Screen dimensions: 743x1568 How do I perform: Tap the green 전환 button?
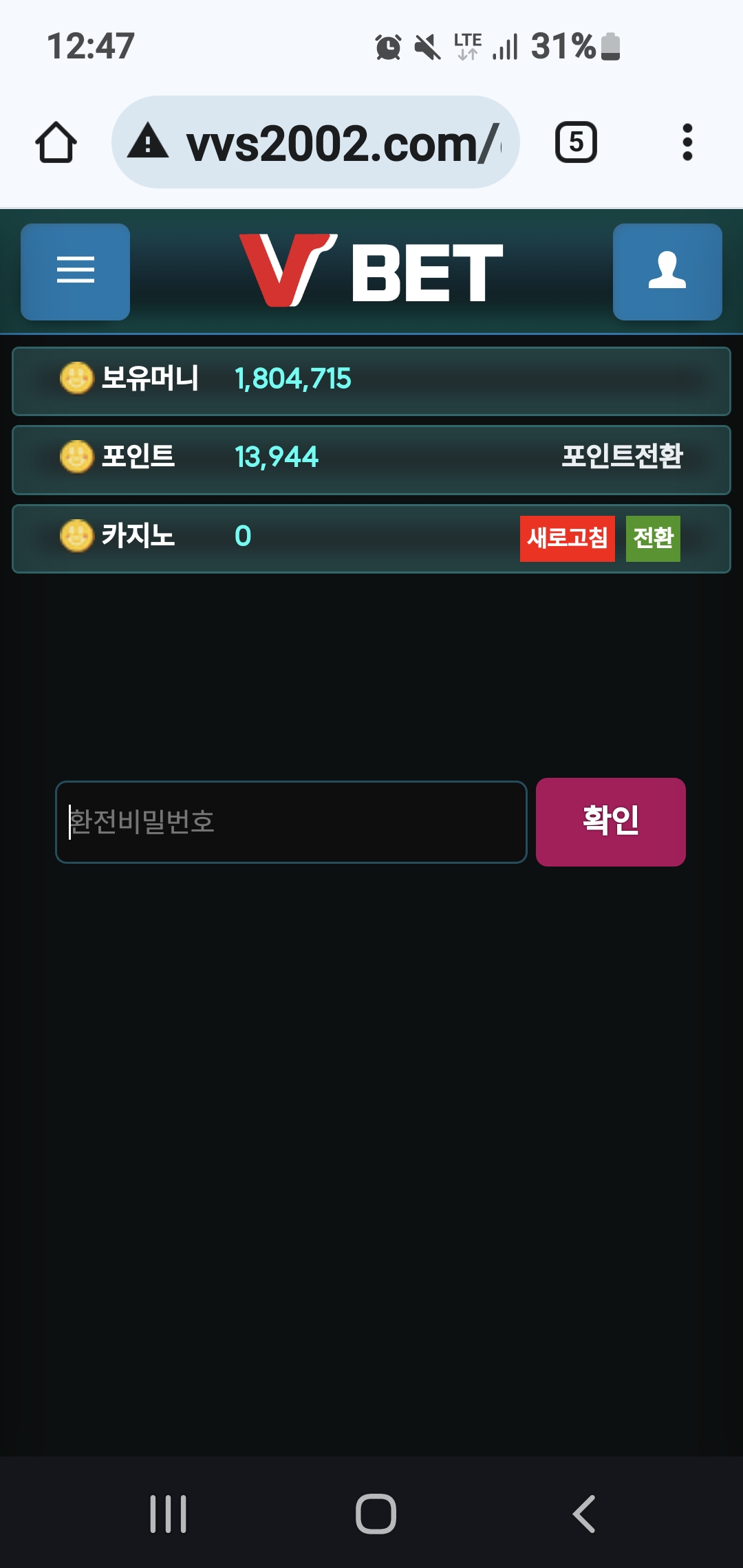point(653,538)
